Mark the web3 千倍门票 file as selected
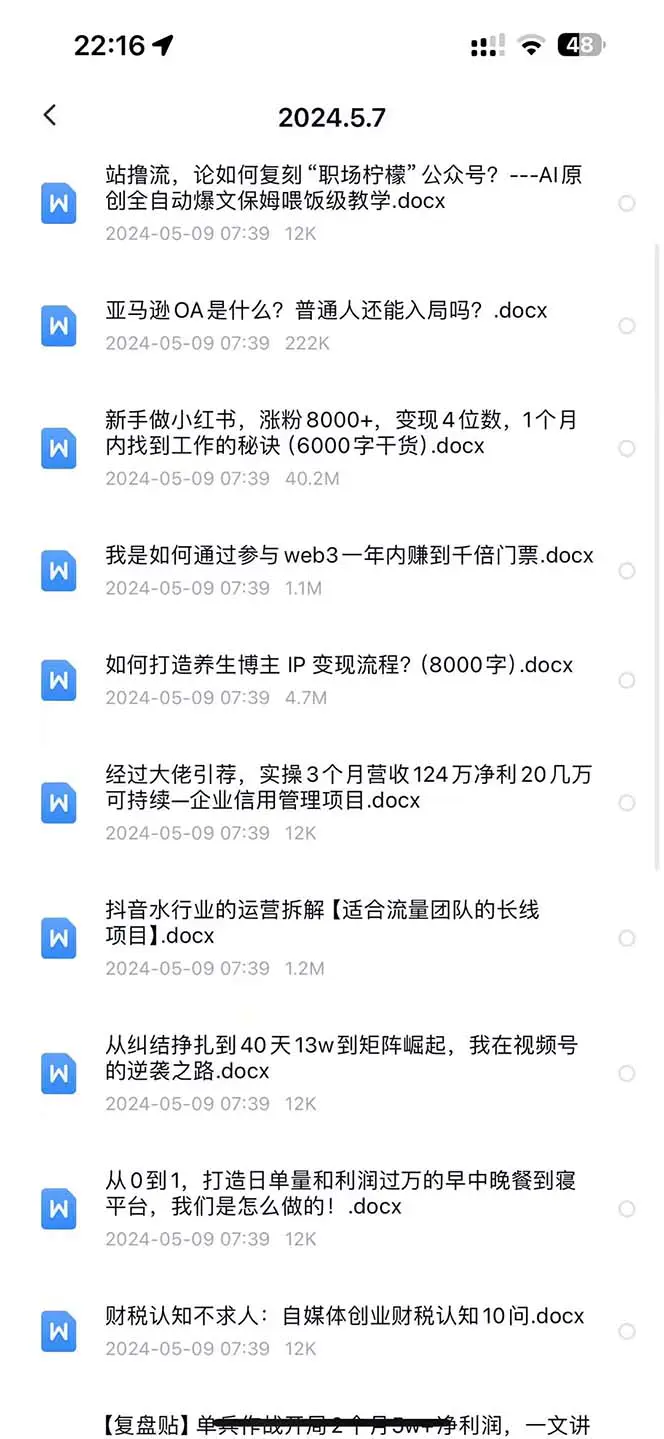Viewport: 664px width, 1439px height. click(x=627, y=571)
